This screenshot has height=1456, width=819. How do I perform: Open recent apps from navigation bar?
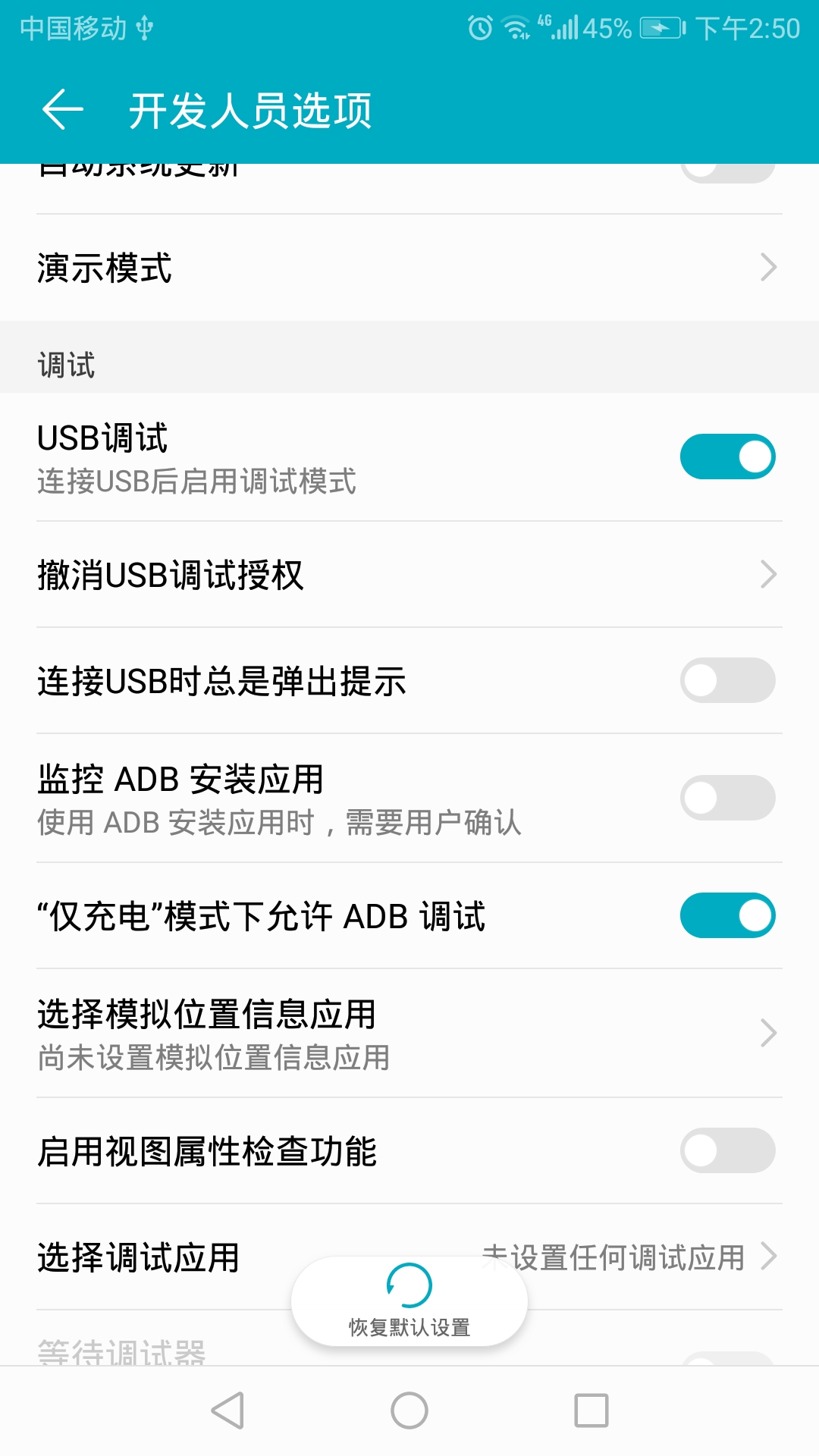click(x=591, y=1410)
